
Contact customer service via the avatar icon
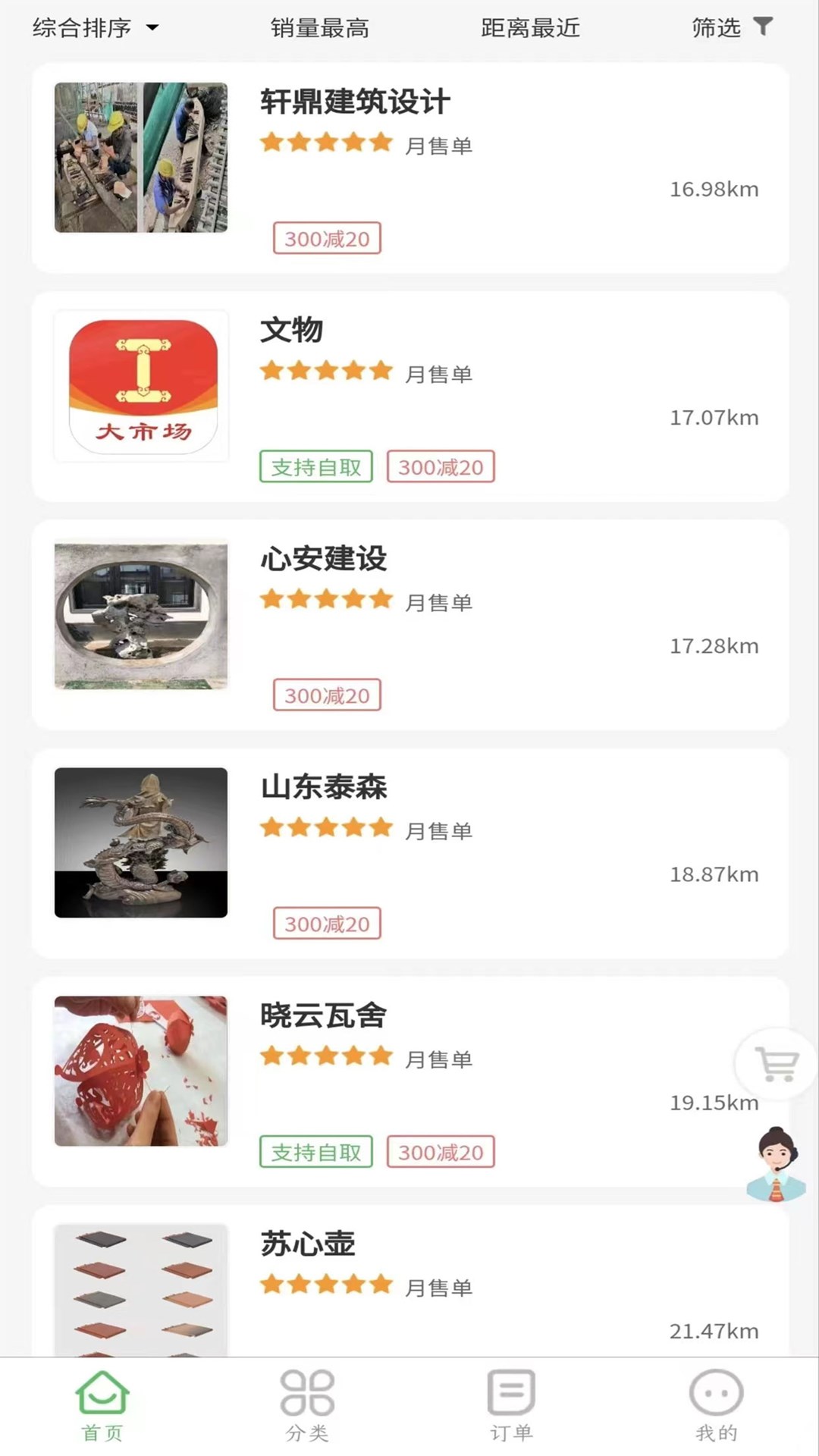tap(776, 1165)
